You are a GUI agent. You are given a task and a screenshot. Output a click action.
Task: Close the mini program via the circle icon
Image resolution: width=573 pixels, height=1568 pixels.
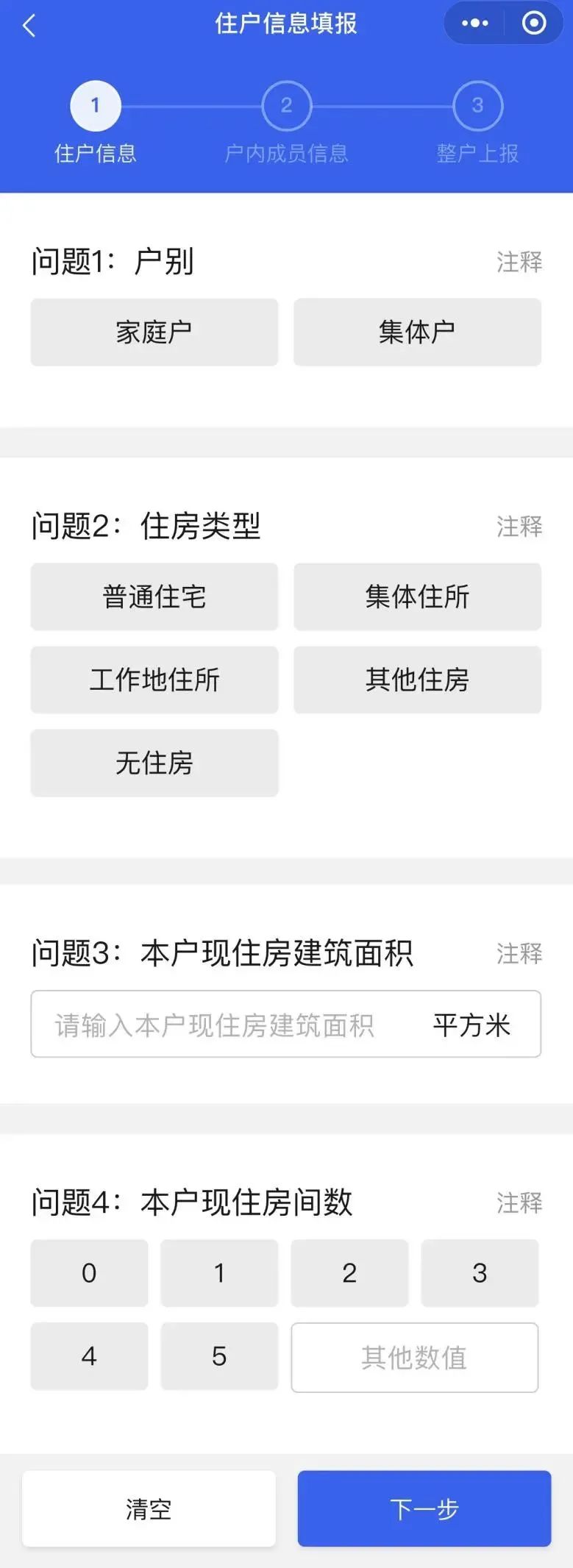[x=534, y=24]
